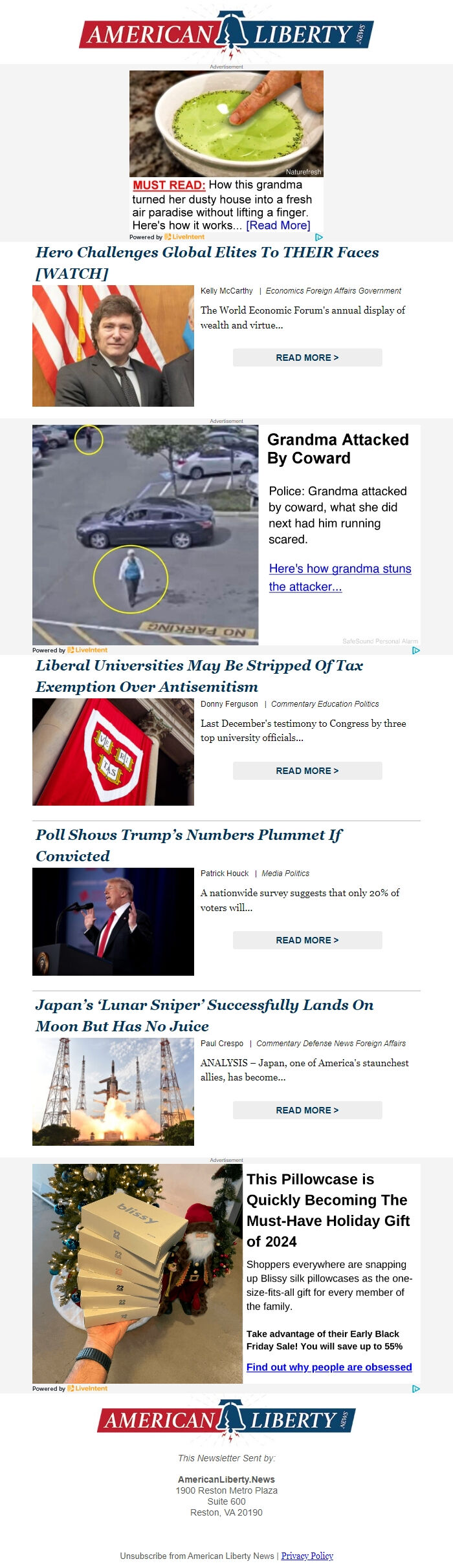
Task: Tap READ MORE under the university testimony article
Action: click(307, 771)
